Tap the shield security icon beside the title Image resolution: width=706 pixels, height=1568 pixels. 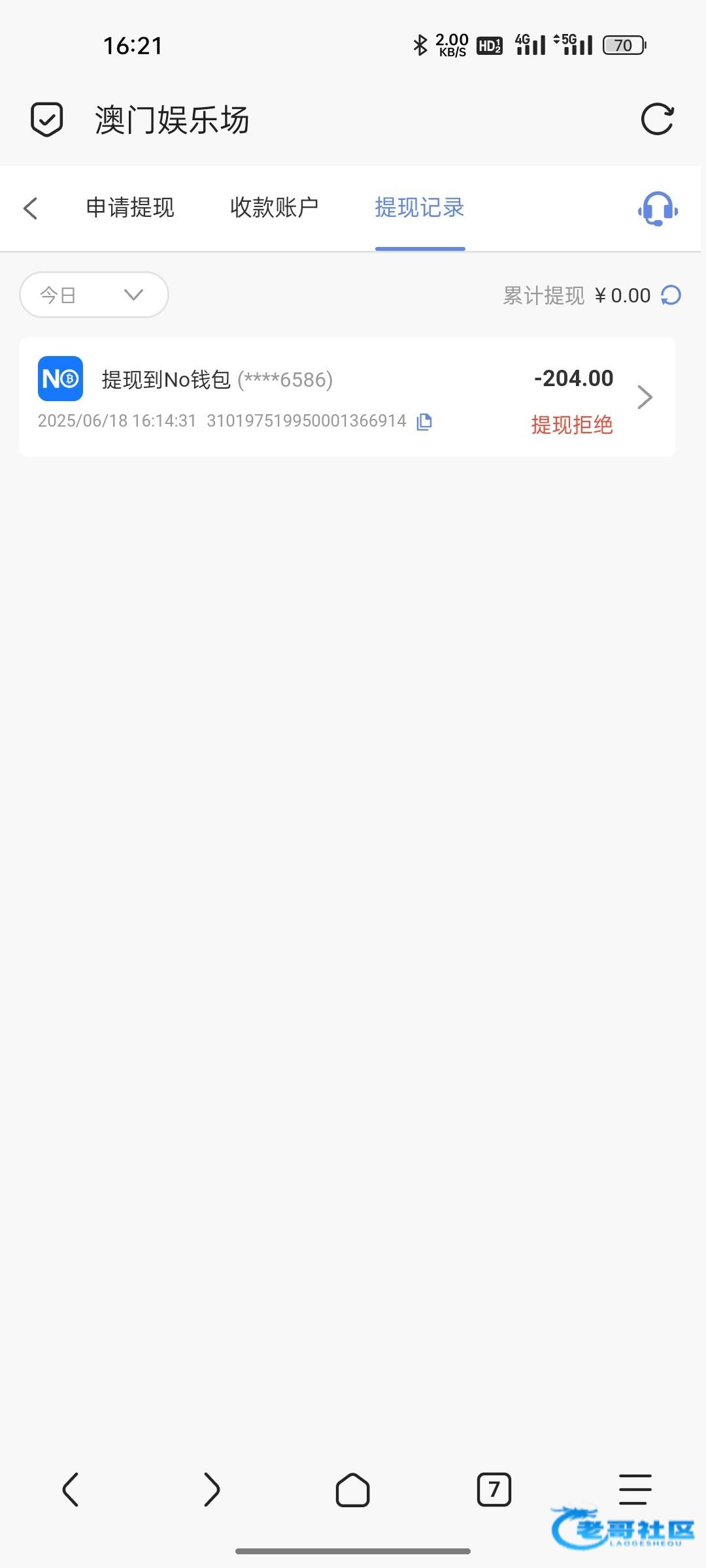pyautogui.click(x=47, y=120)
